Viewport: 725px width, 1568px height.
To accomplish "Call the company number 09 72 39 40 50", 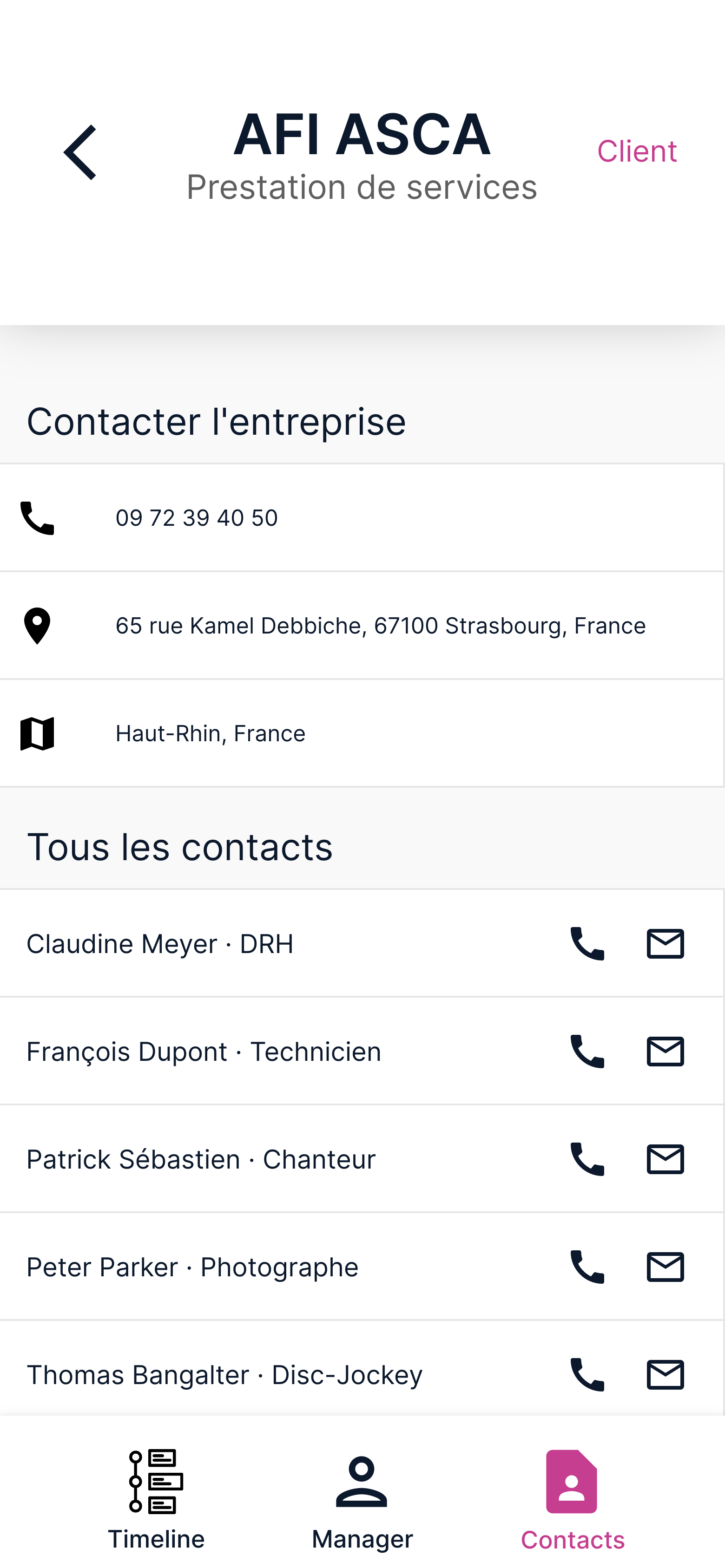I will (196, 518).
